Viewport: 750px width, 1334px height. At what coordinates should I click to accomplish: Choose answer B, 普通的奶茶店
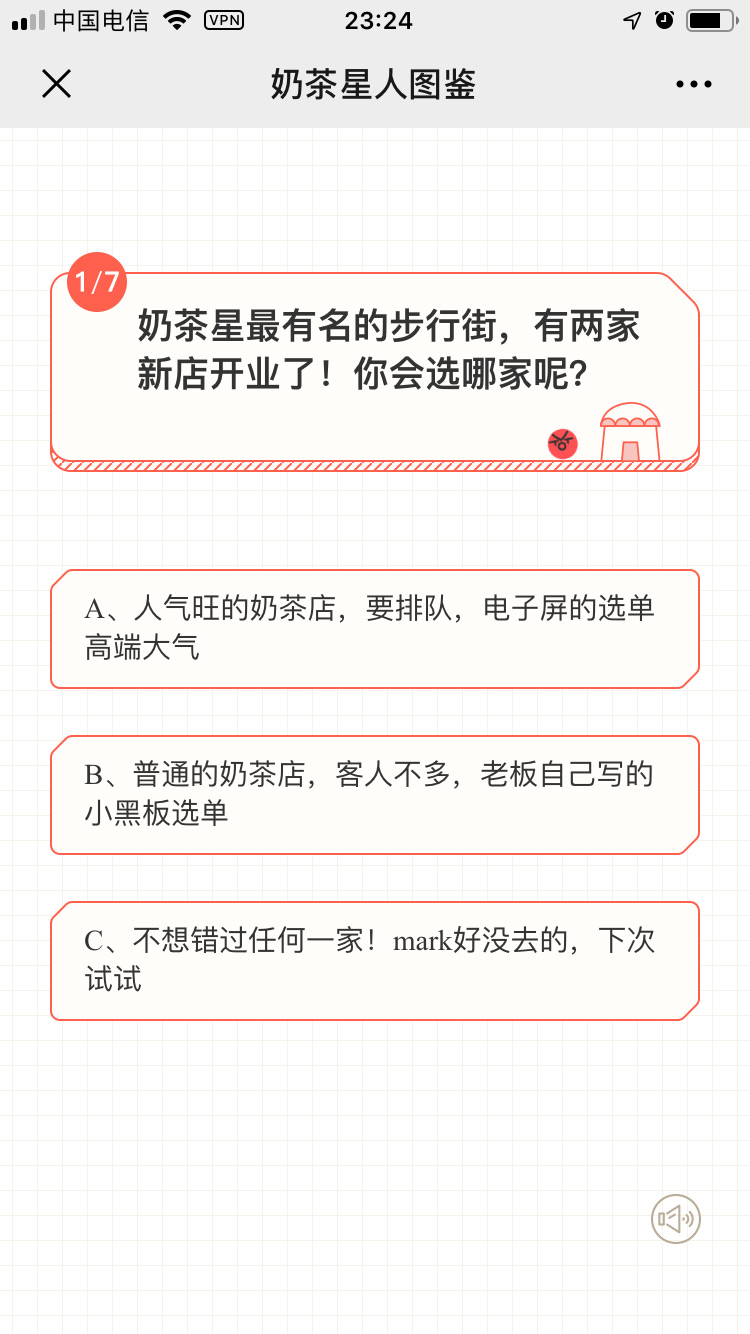point(374,795)
